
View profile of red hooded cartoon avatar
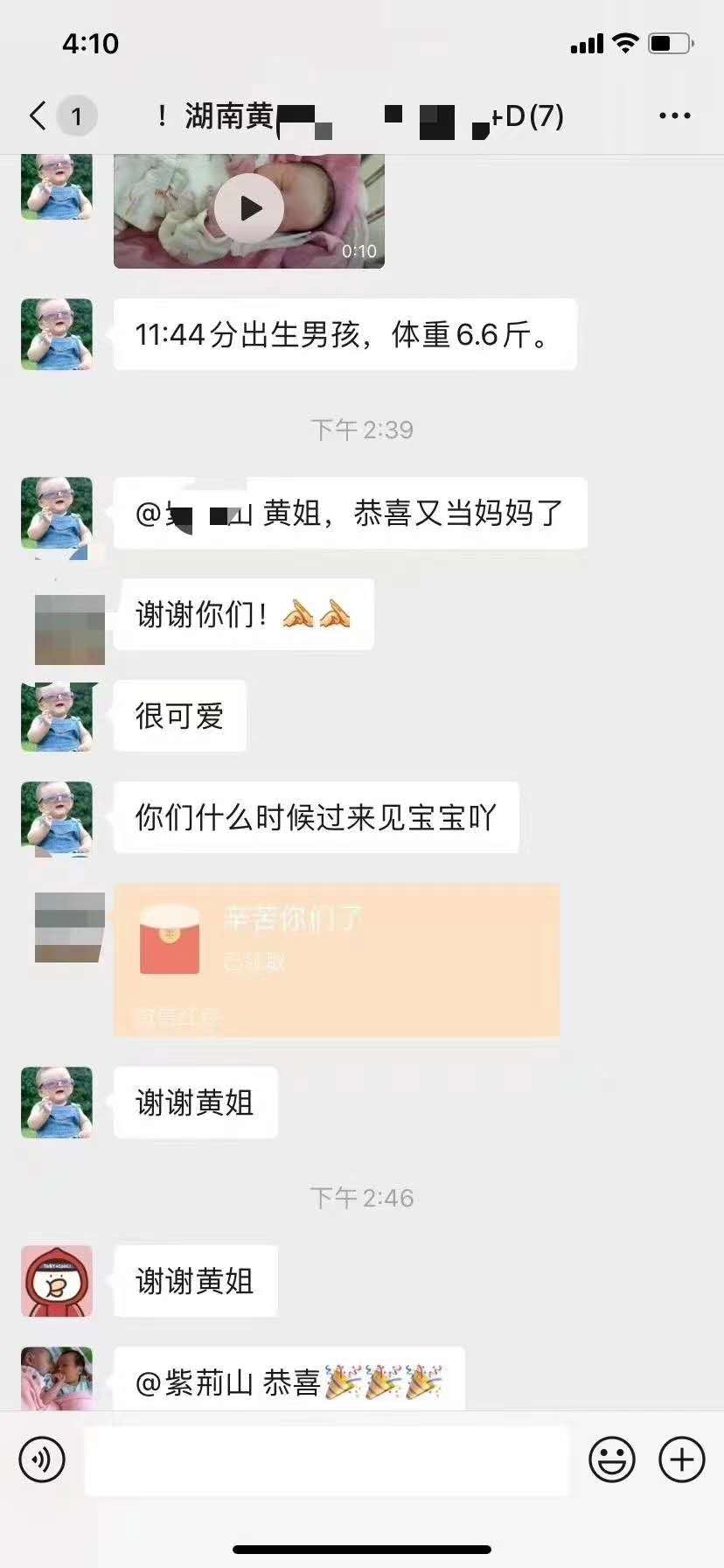click(57, 1281)
